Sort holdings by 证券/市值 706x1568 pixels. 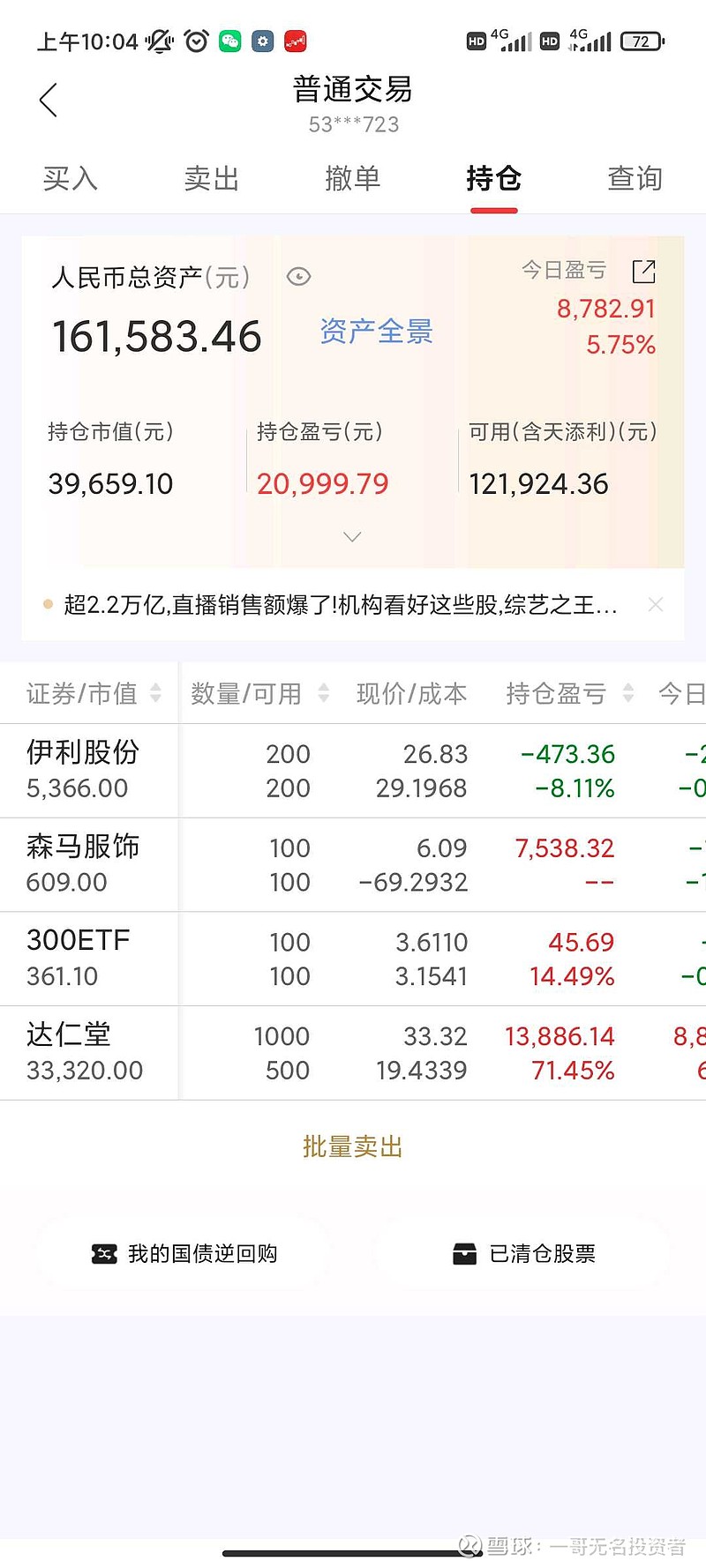[x=94, y=693]
